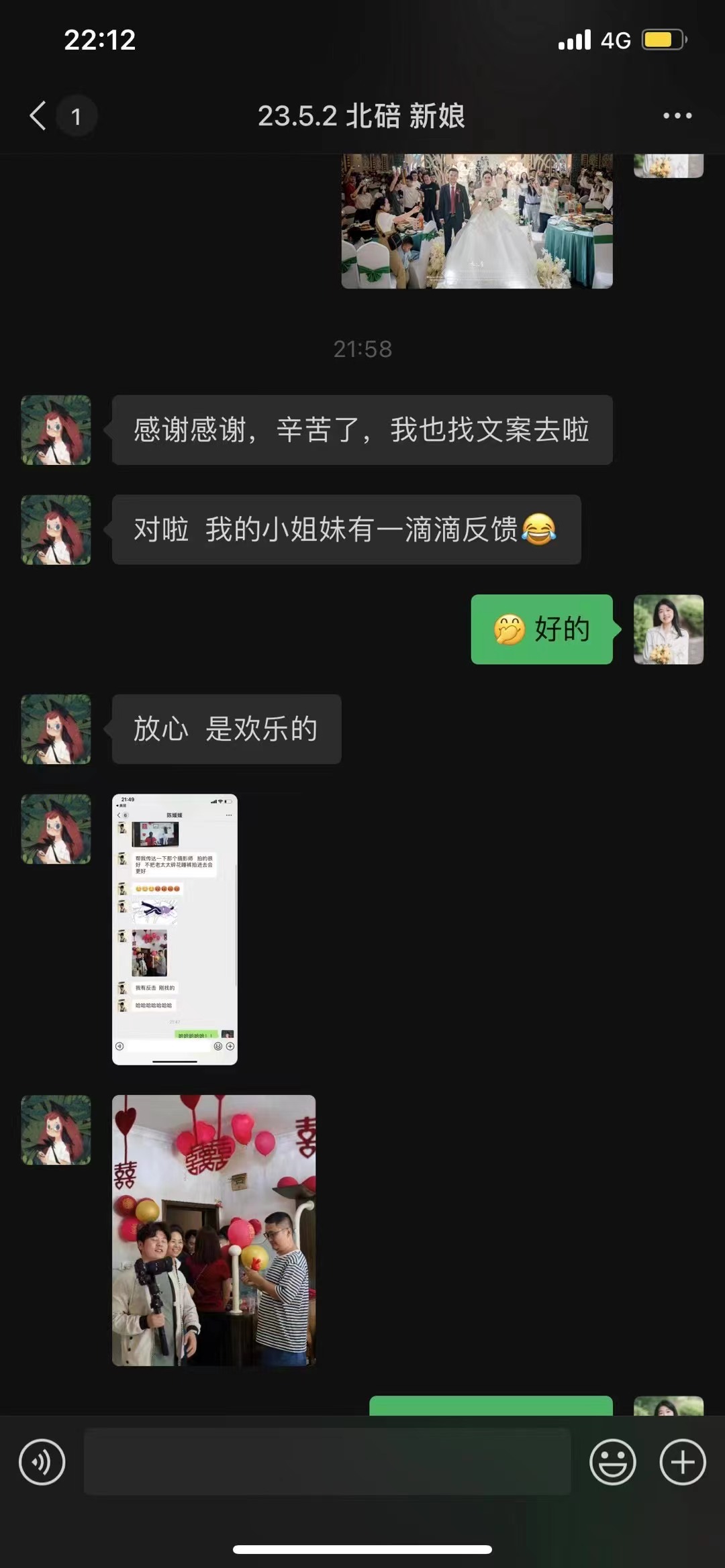Open the shared chat screenshot image
Image resolution: width=725 pixels, height=1568 pixels.
(x=175, y=929)
